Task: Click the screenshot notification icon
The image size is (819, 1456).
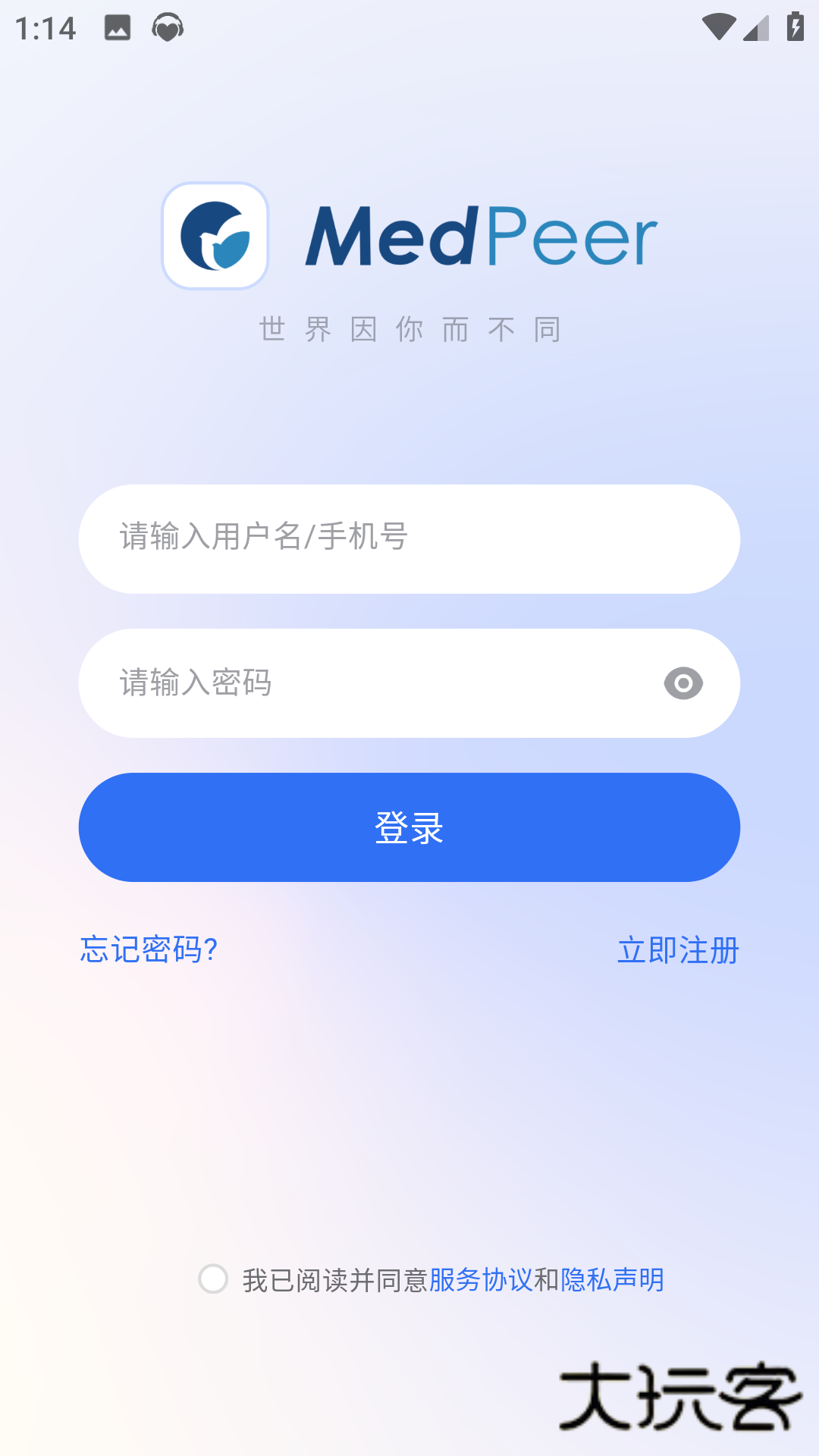Action: [x=118, y=28]
